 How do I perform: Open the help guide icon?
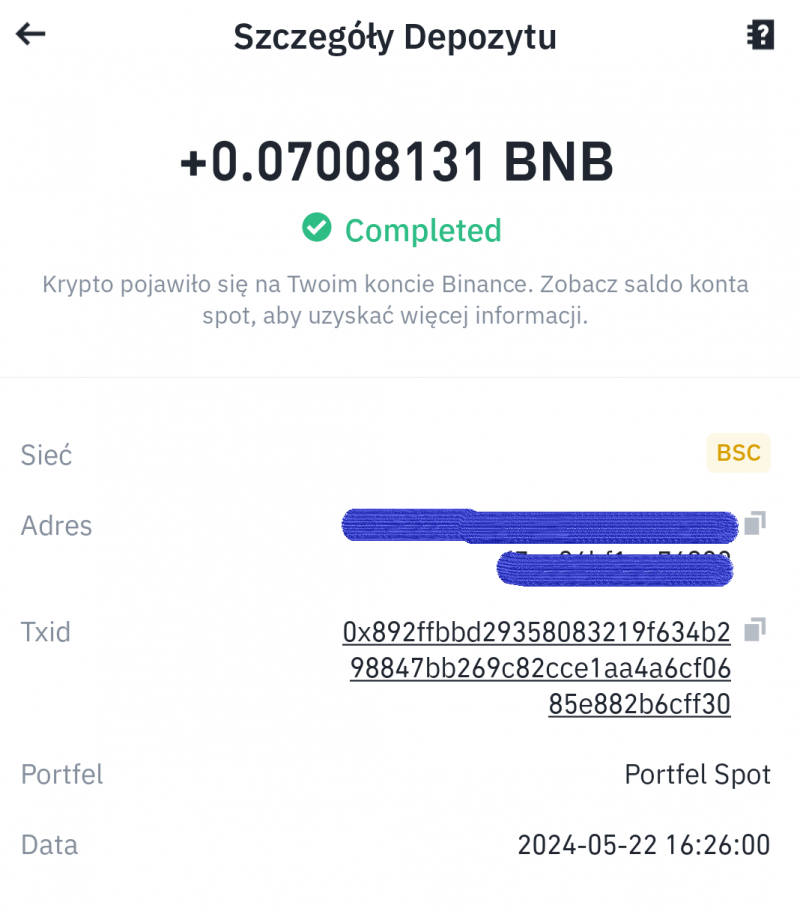pos(761,35)
